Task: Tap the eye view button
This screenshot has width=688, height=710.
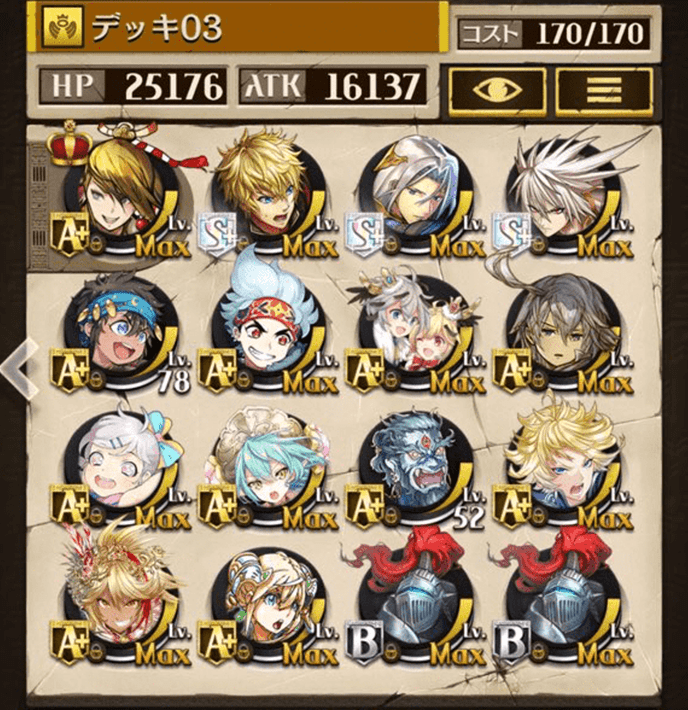Action: pos(495,88)
